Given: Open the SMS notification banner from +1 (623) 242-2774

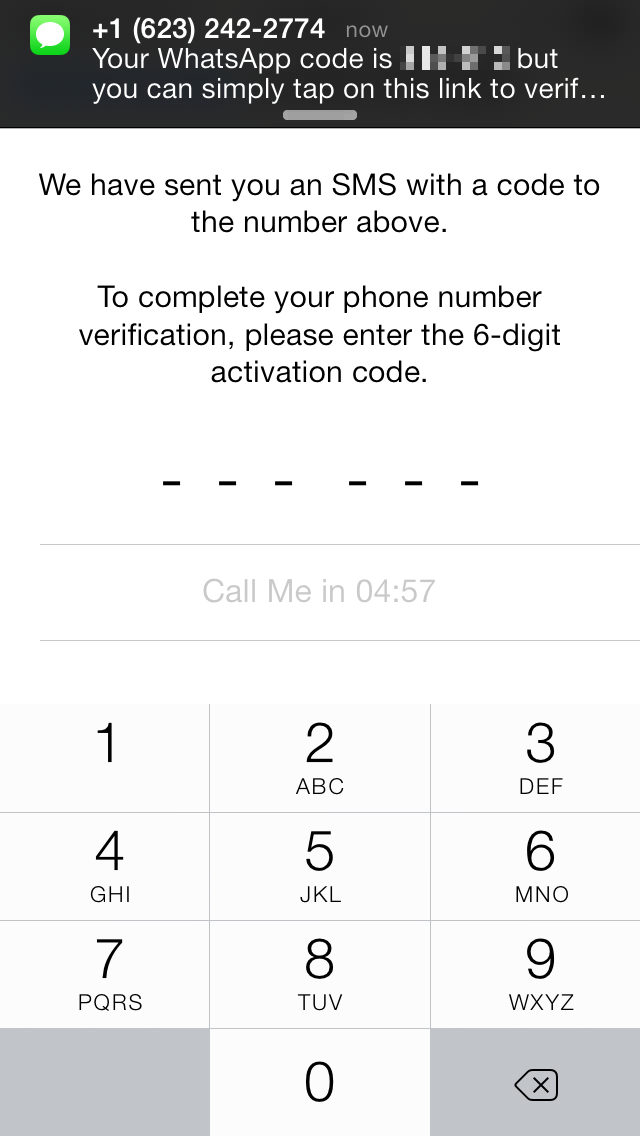Looking at the screenshot, I should click(320, 60).
